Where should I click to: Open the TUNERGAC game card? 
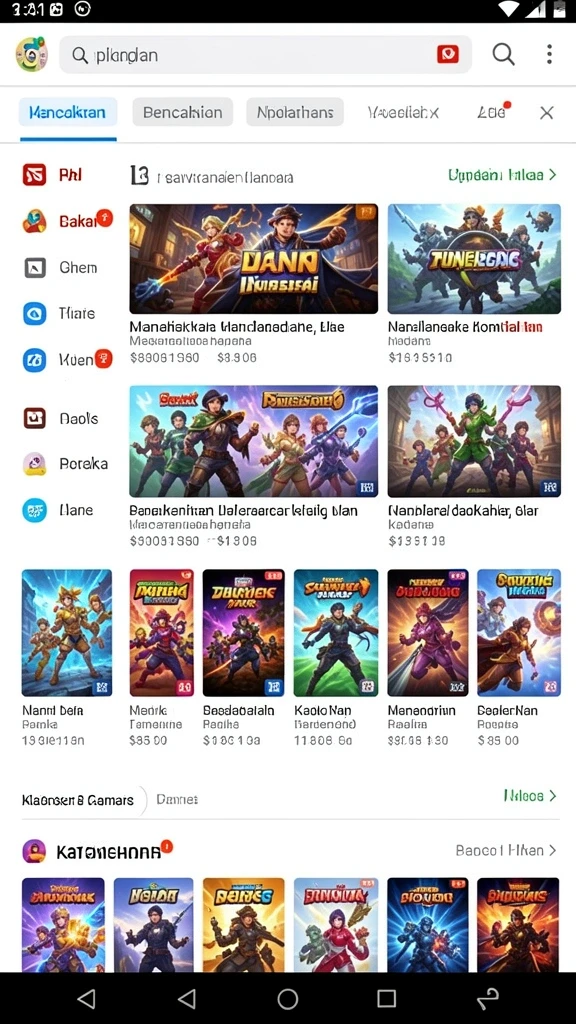[474, 259]
